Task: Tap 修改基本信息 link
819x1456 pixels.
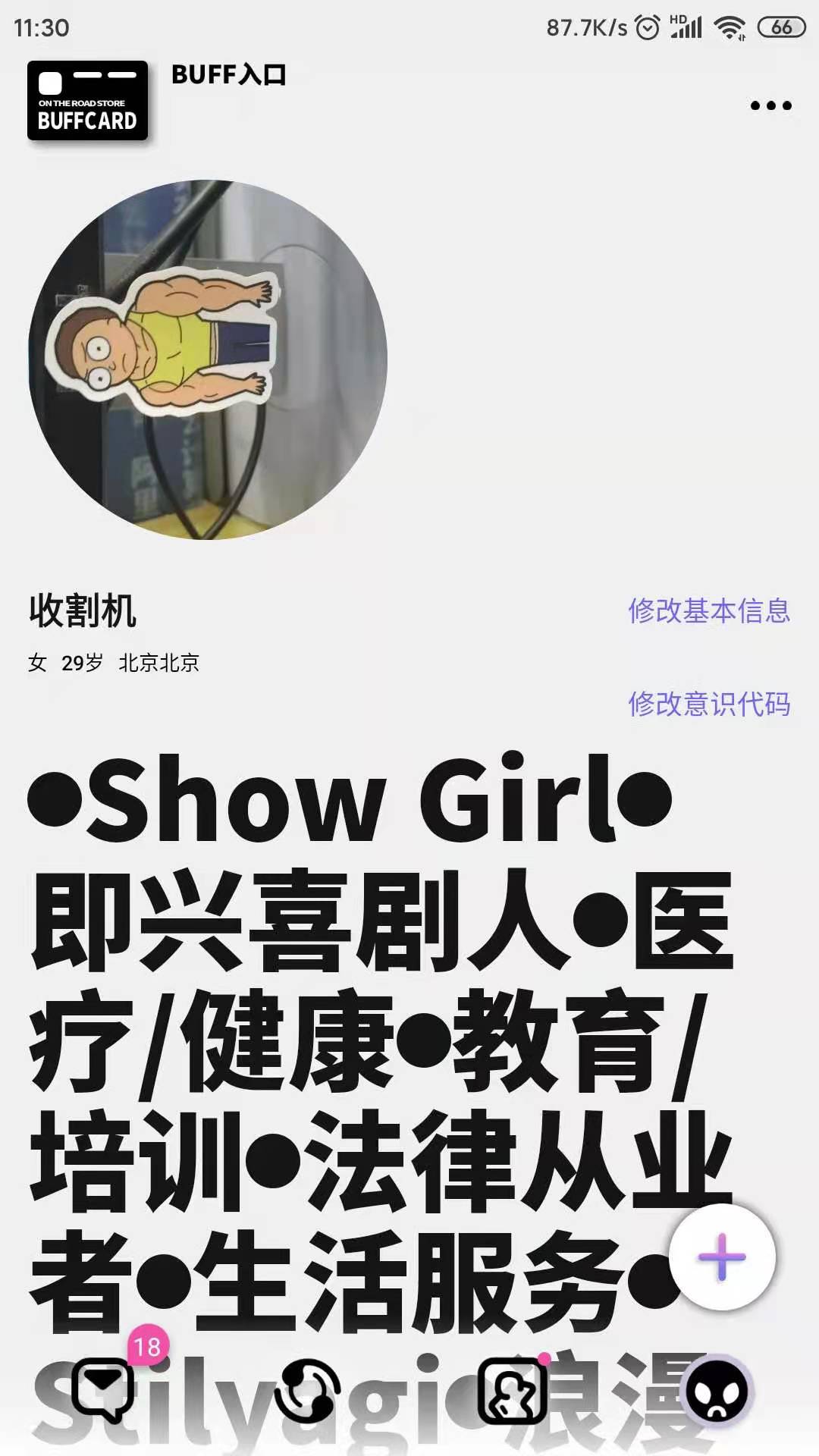Action: (708, 610)
